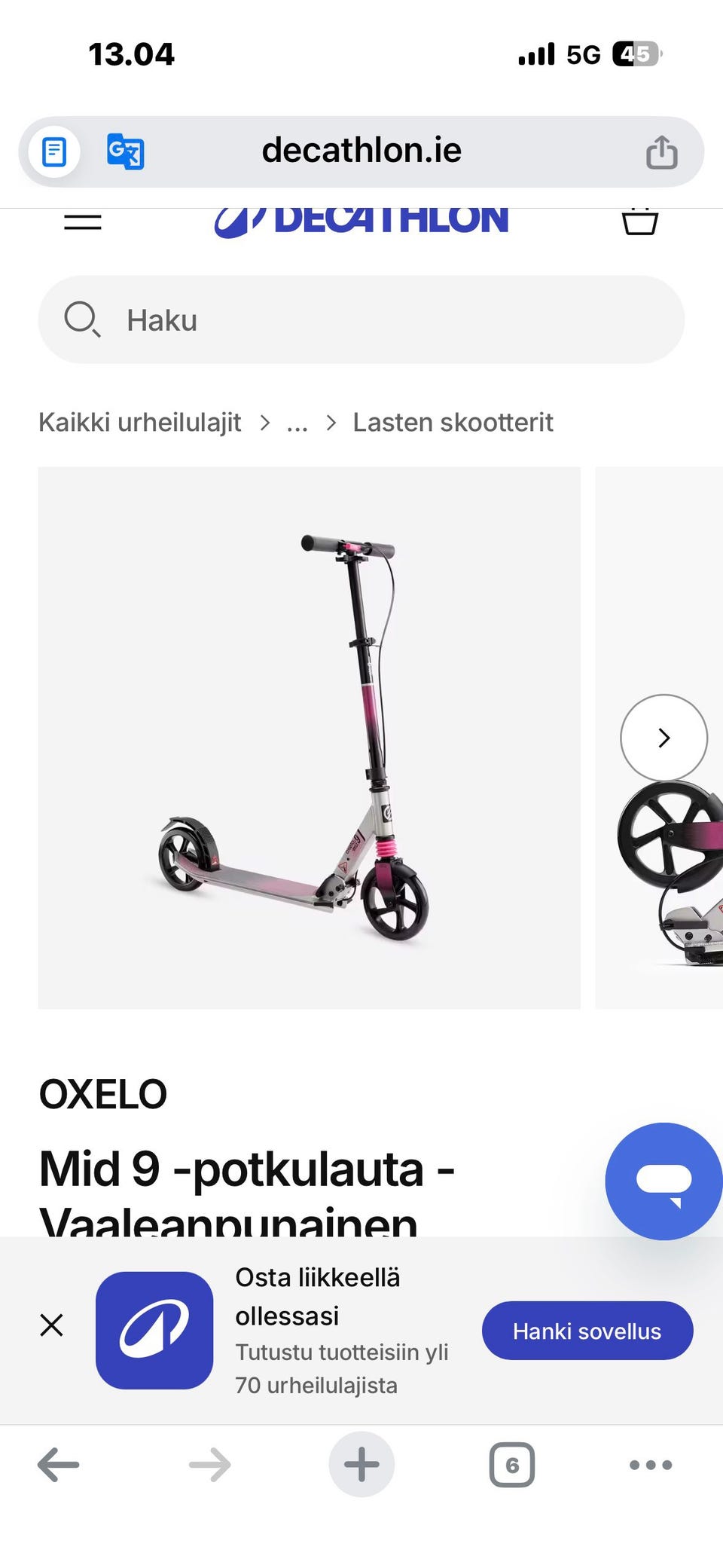The image size is (723, 1568).
Task: Open the main scooter product image
Action: click(309, 738)
